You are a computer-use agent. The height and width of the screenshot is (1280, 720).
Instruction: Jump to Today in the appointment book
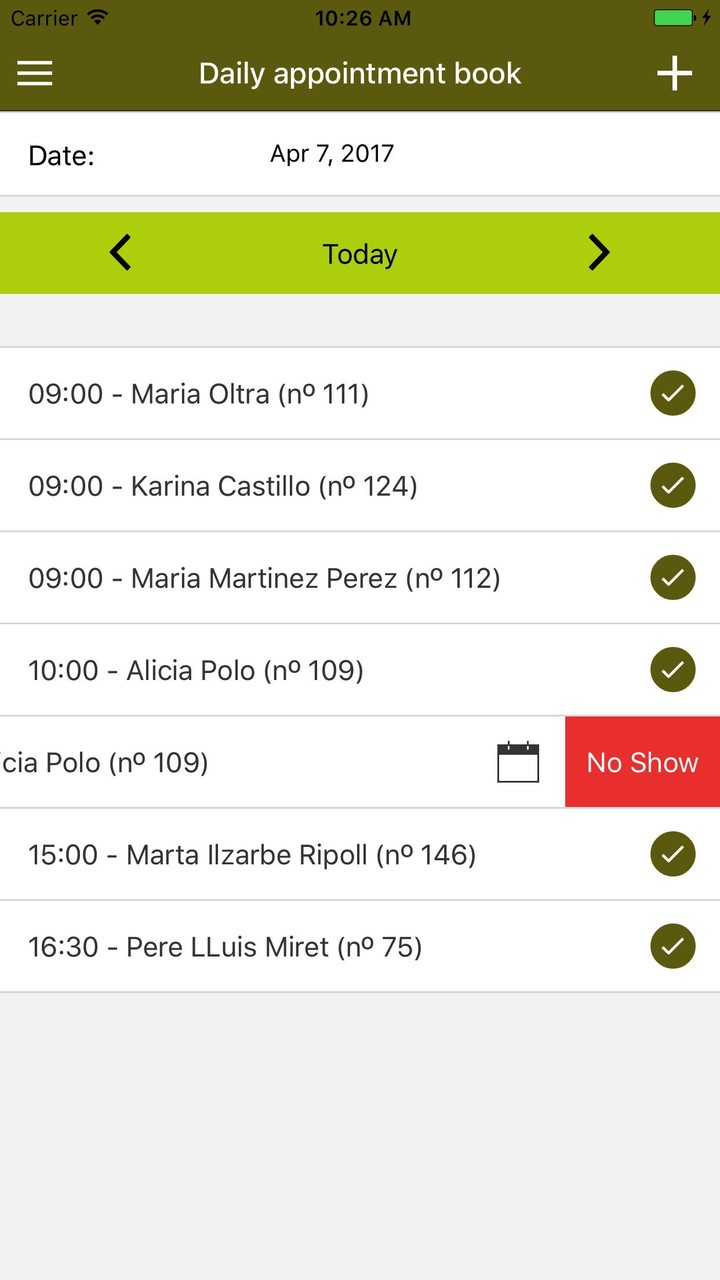(360, 254)
